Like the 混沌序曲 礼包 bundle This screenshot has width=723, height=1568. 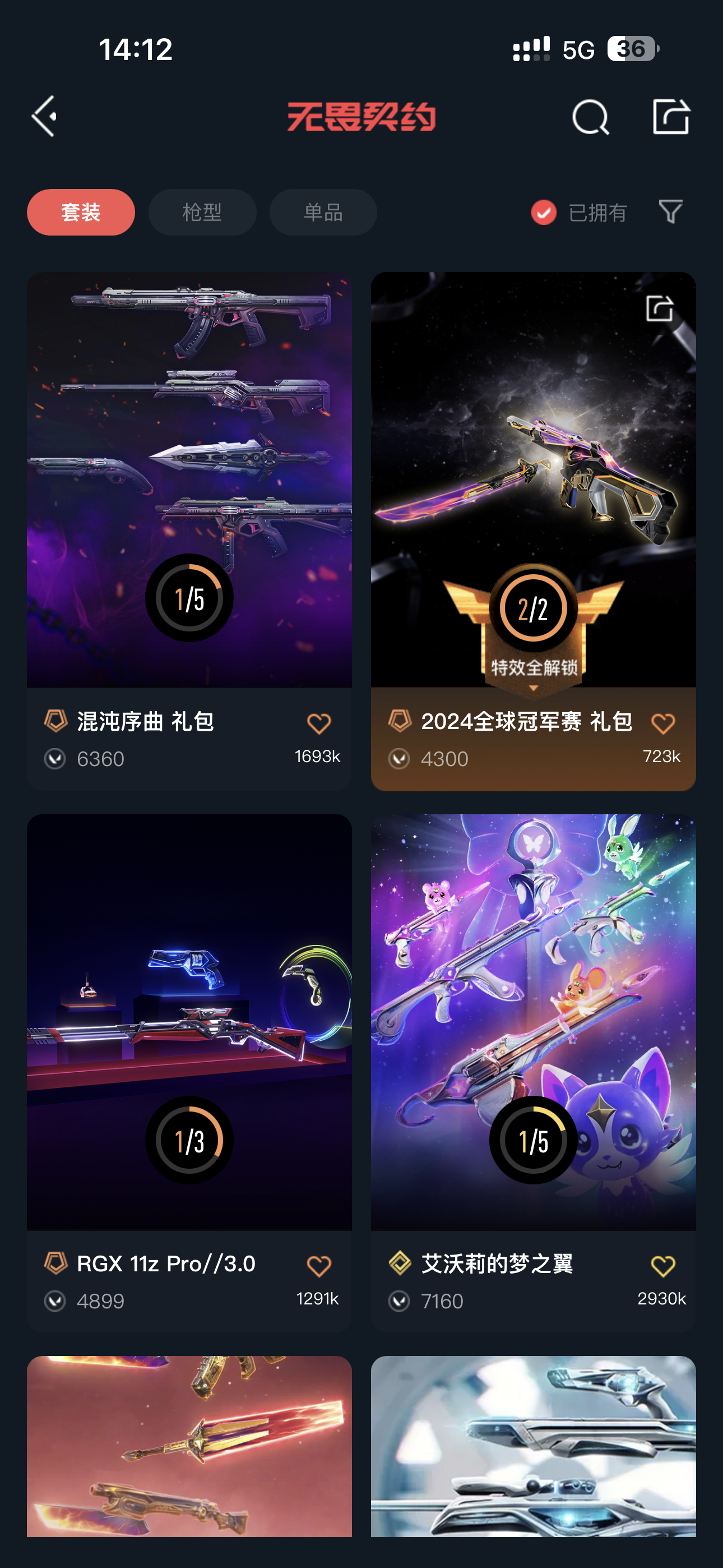pyautogui.click(x=318, y=724)
